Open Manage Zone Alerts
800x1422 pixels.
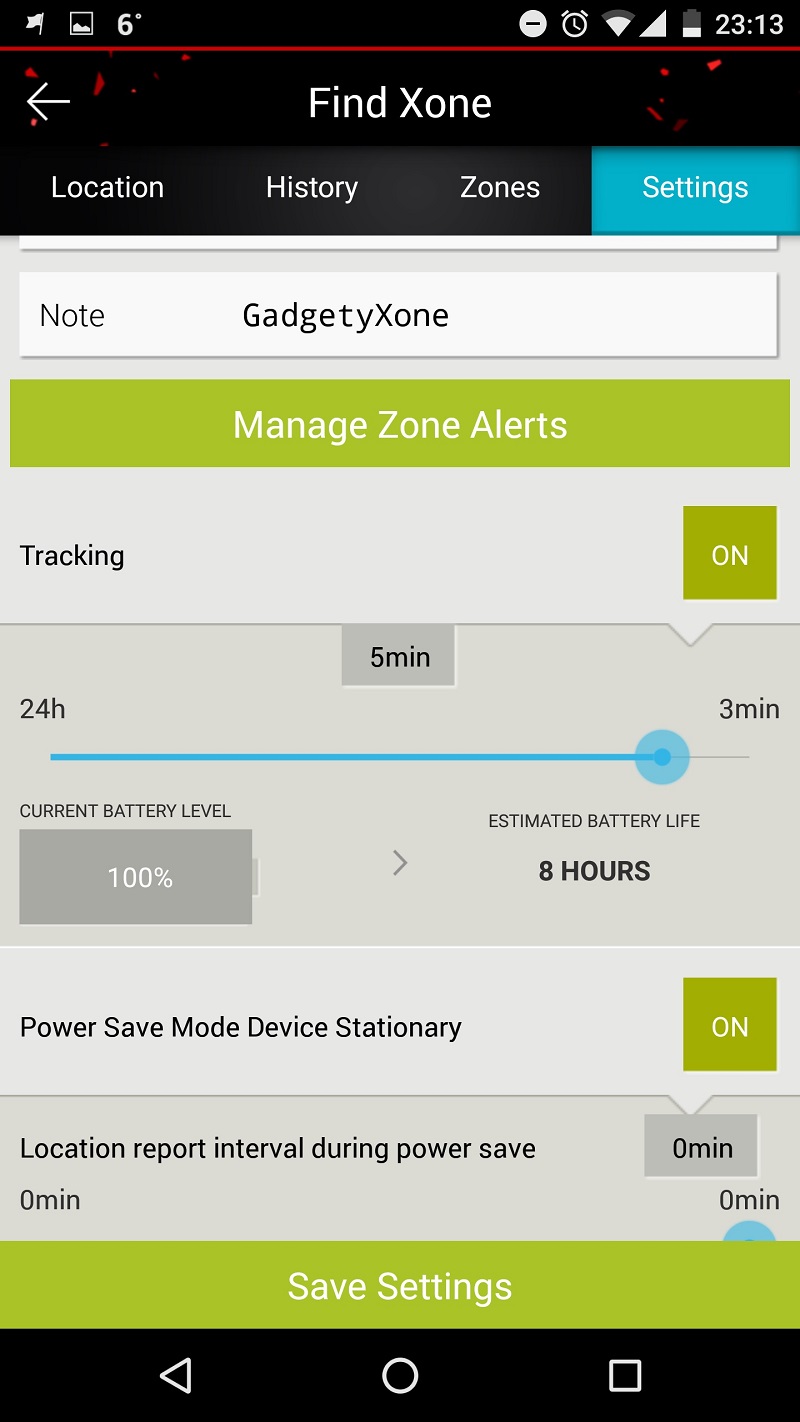pyautogui.click(x=400, y=424)
